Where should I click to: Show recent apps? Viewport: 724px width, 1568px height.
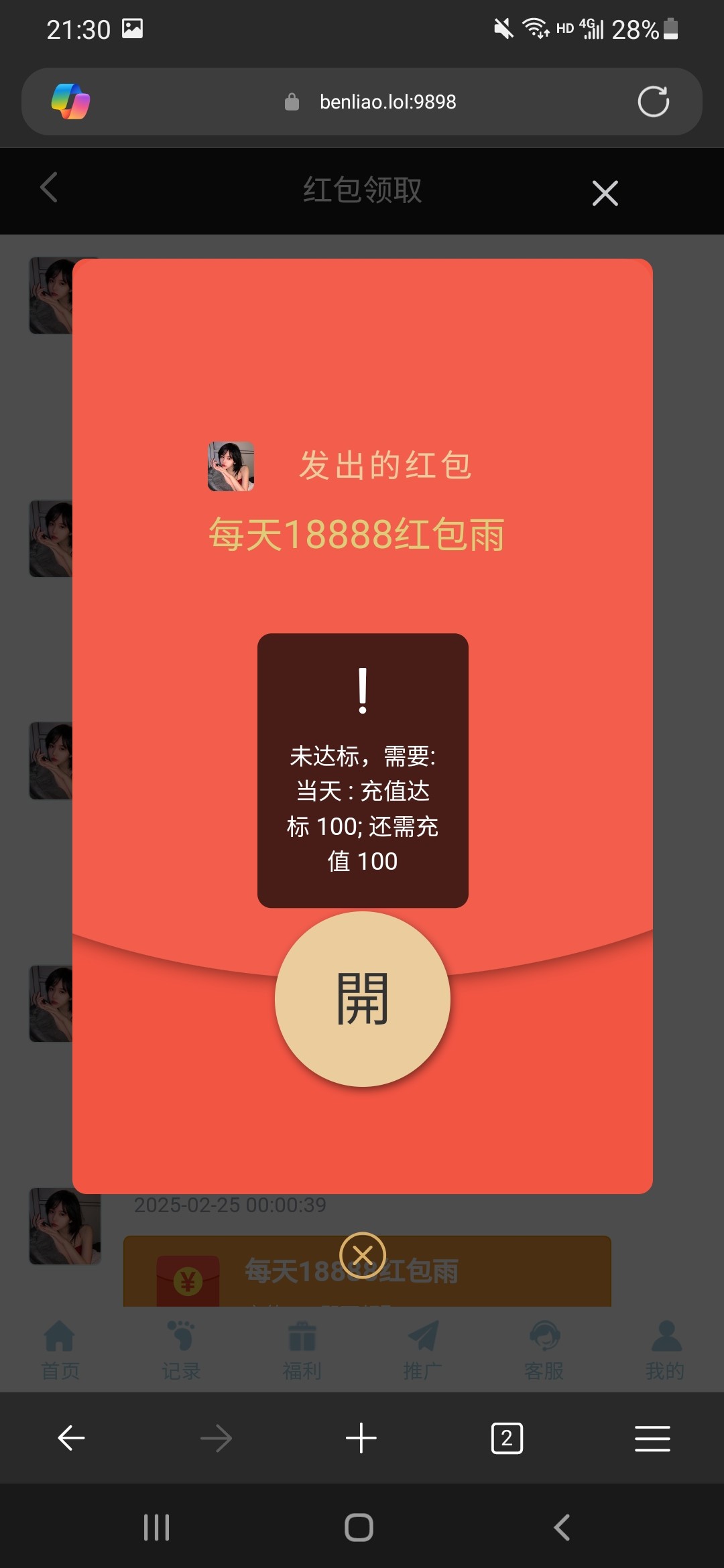(156, 1528)
